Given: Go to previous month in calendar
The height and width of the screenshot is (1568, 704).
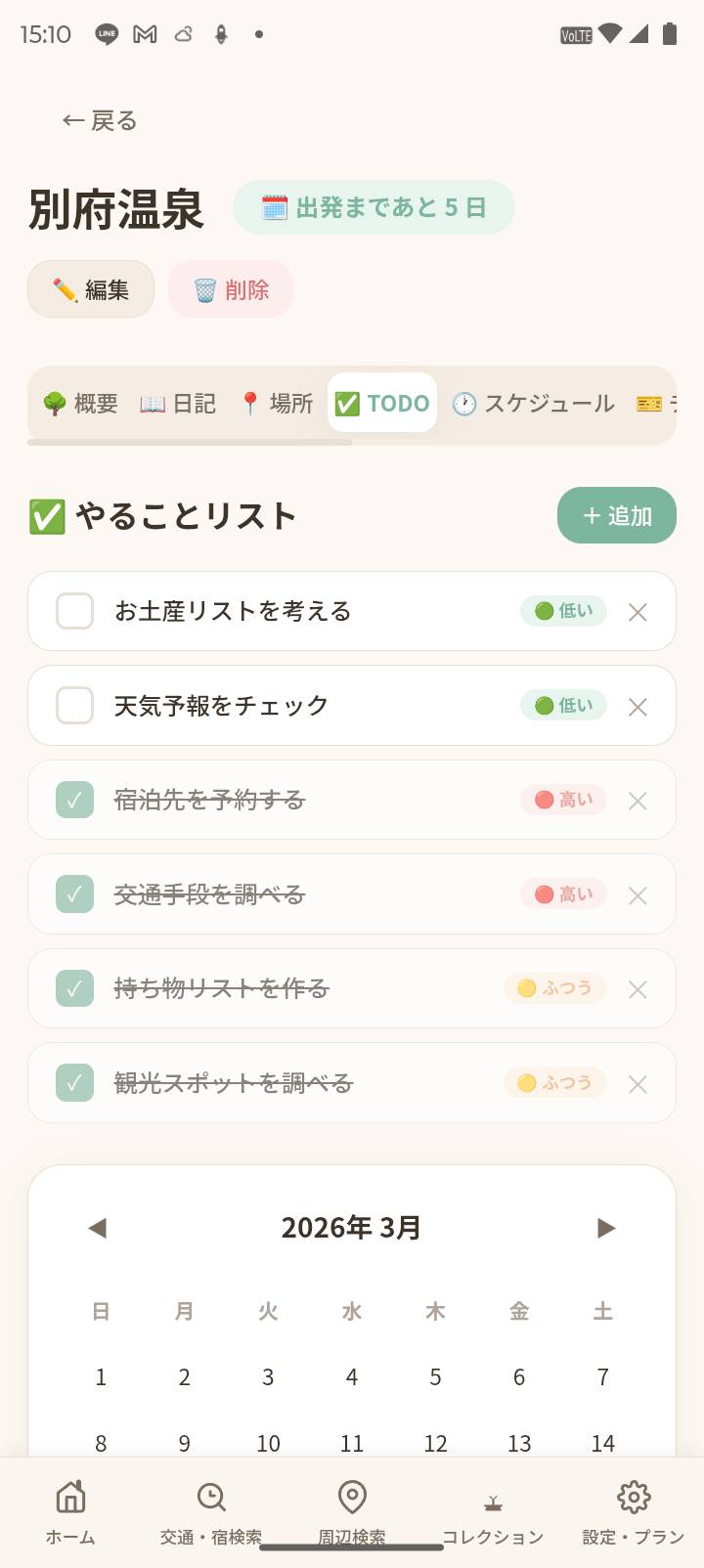Looking at the screenshot, I should [97, 1228].
